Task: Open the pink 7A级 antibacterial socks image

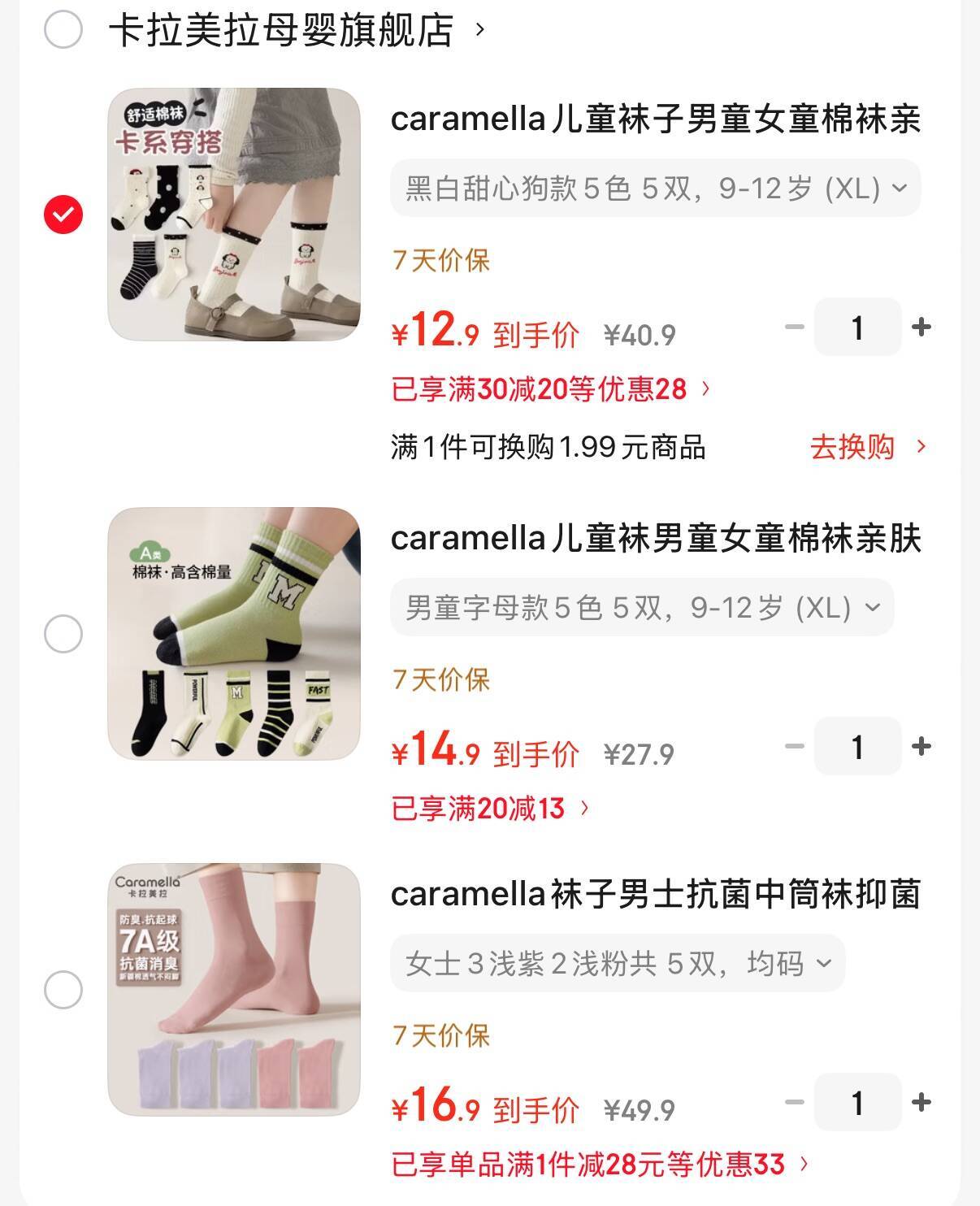Action: point(234,990)
